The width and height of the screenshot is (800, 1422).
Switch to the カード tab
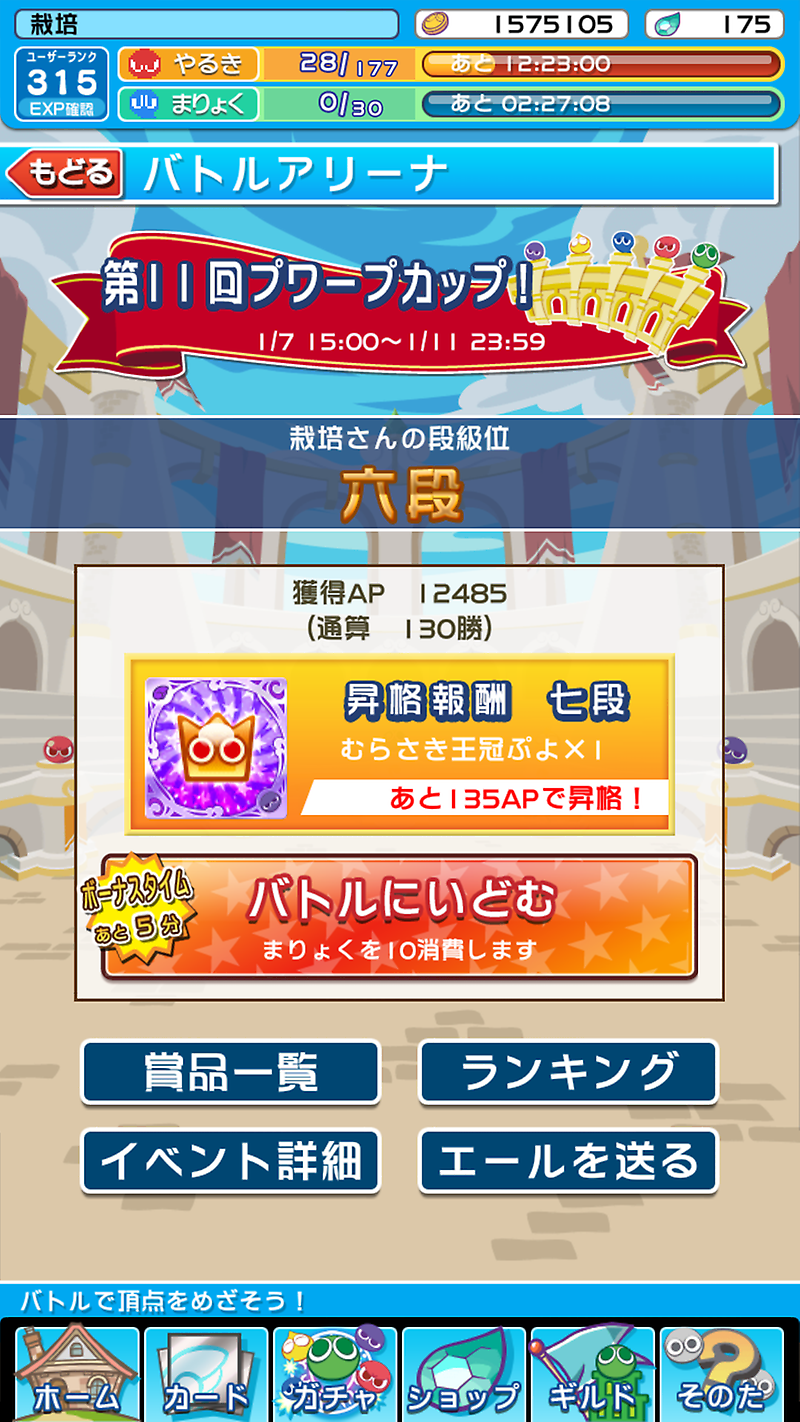coord(206,1375)
